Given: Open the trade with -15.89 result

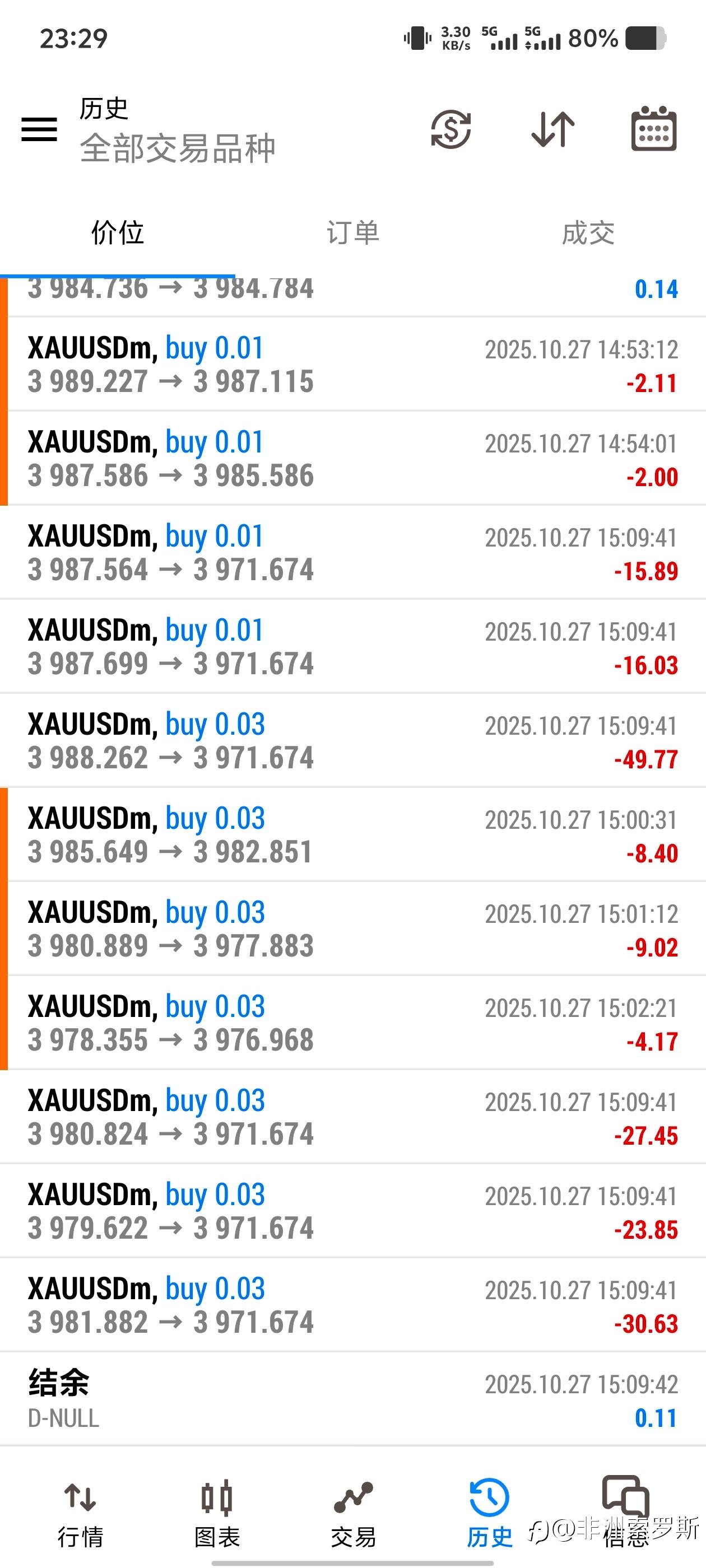Looking at the screenshot, I should tap(352, 552).
